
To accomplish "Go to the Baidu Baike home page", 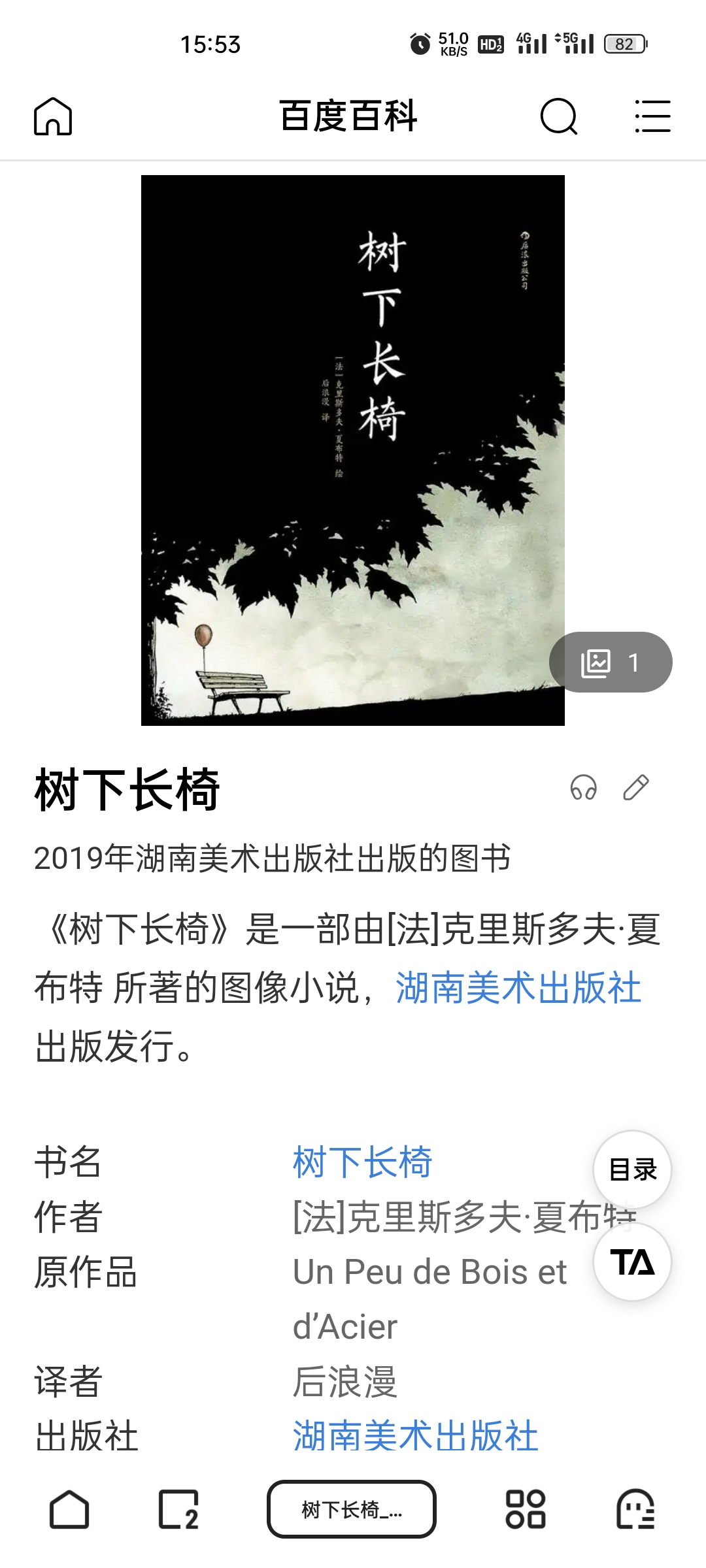I will (x=53, y=116).
